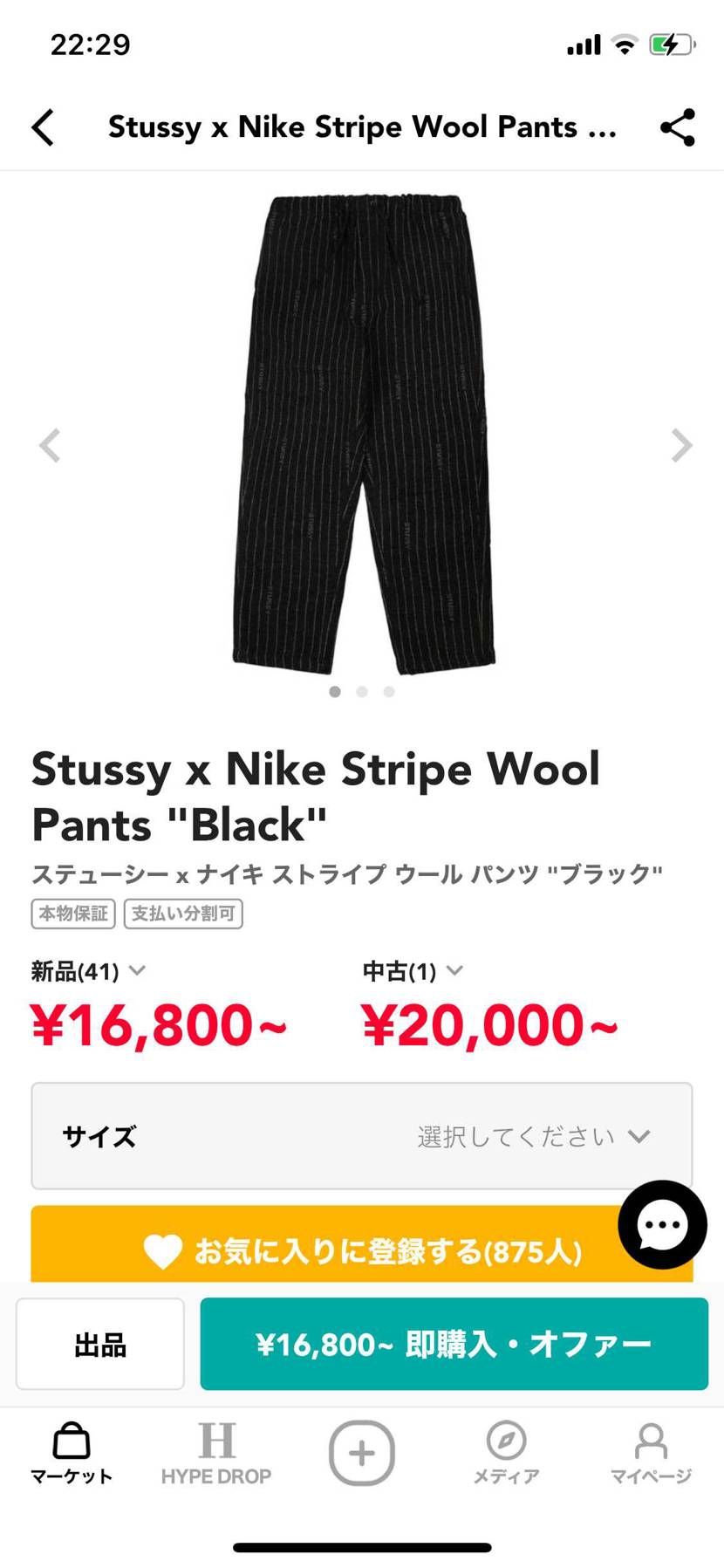Image resolution: width=724 pixels, height=1568 pixels.
Task: Tap the 支払い分割可 installment badge
Action: coord(183,914)
